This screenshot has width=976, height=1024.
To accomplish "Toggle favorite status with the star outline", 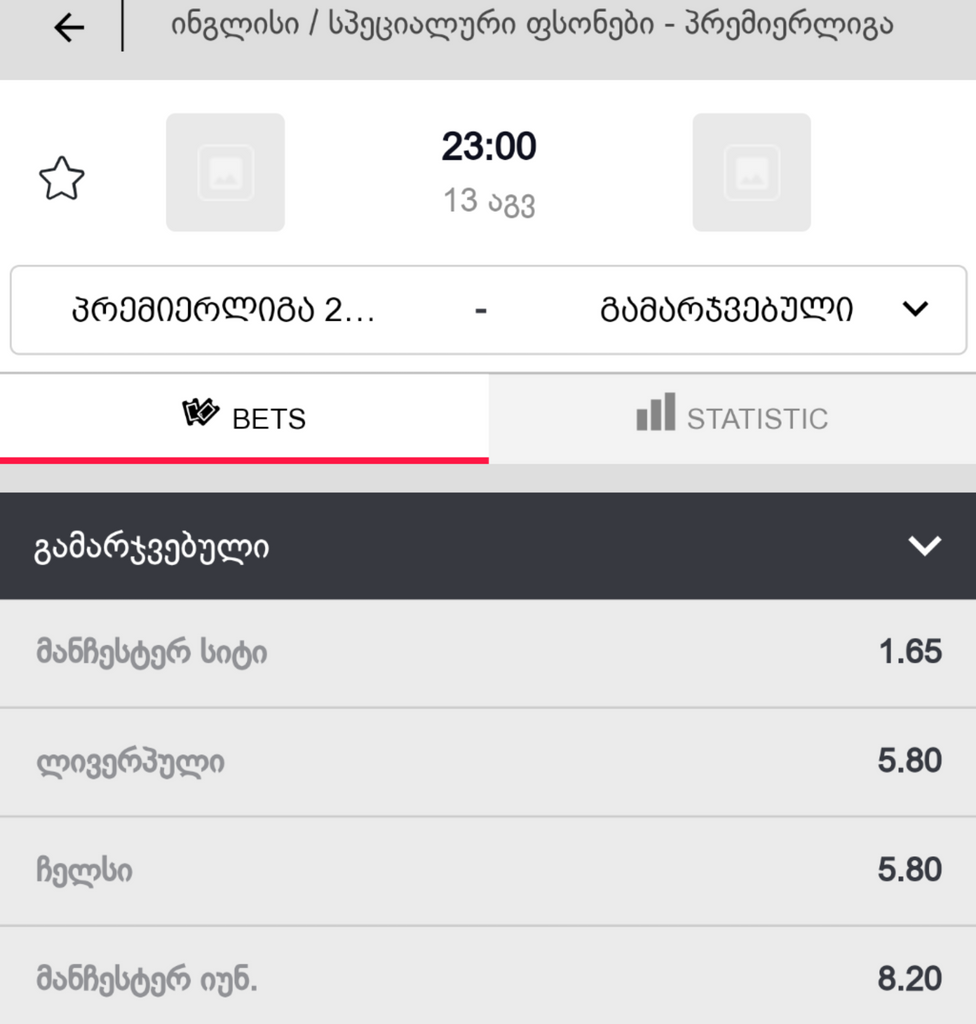I will 62,176.
